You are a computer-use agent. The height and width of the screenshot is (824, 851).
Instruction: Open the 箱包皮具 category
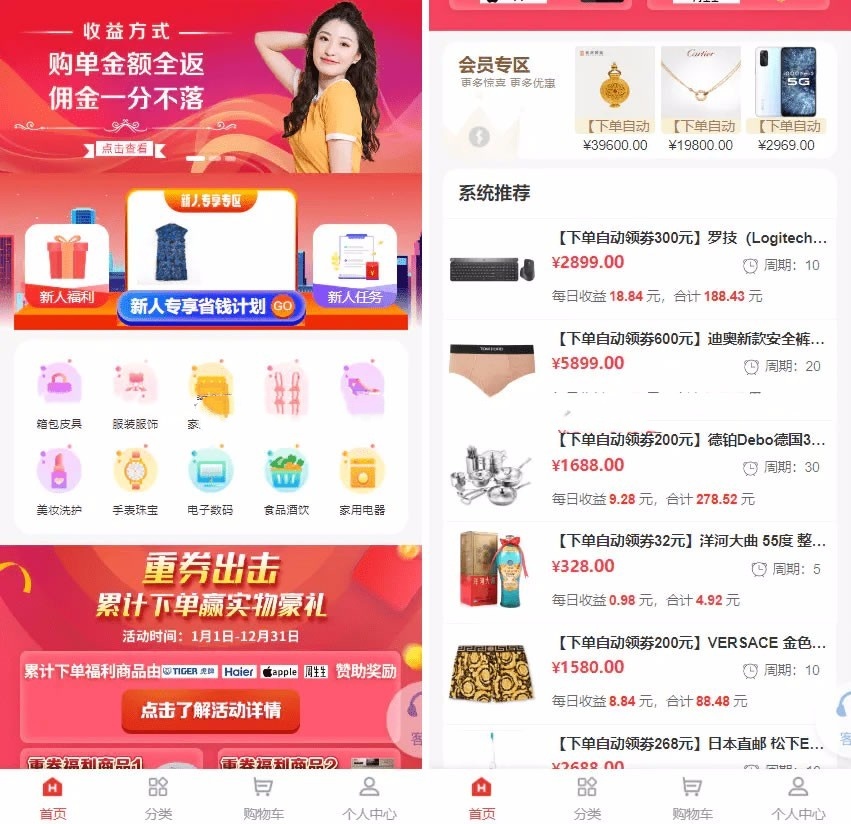click(x=59, y=396)
